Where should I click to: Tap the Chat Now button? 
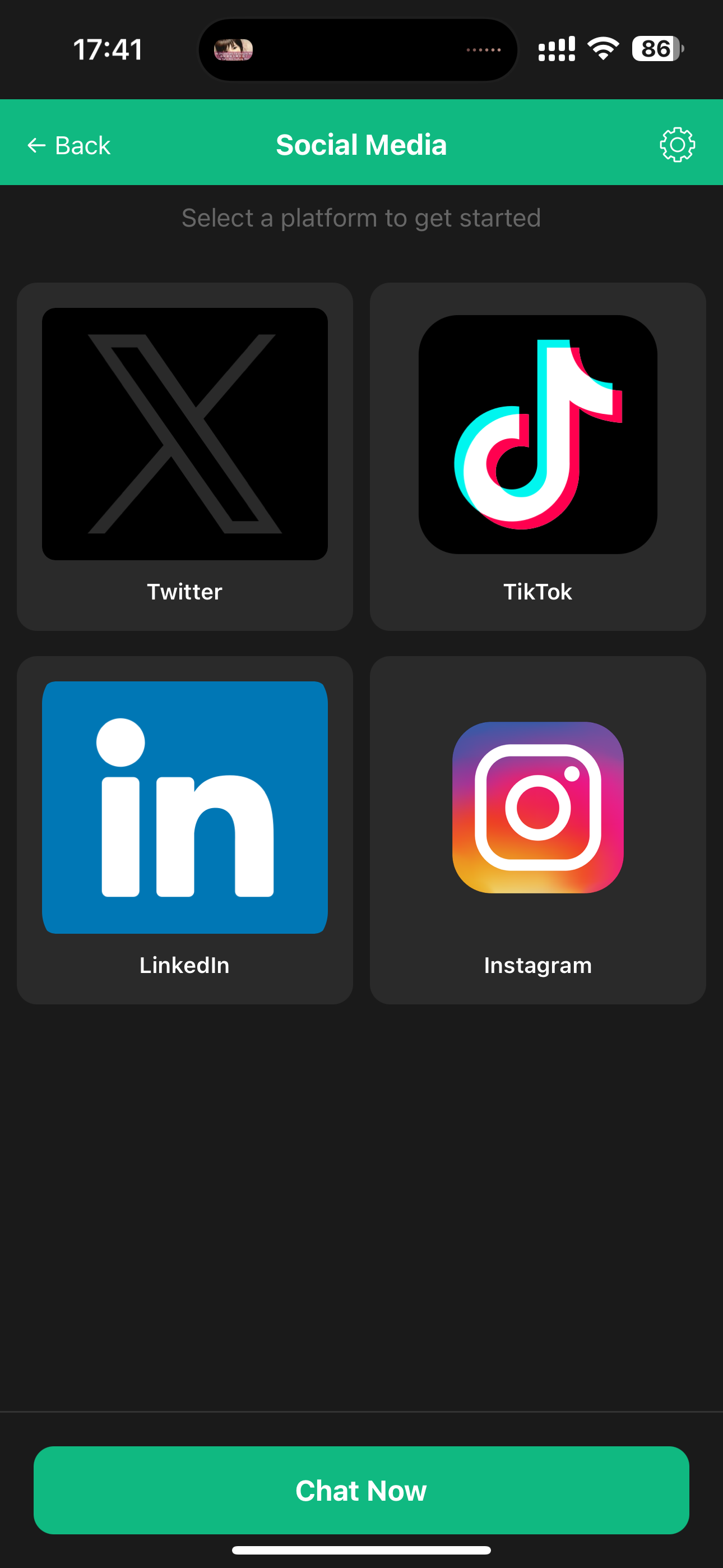pyautogui.click(x=361, y=1489)
